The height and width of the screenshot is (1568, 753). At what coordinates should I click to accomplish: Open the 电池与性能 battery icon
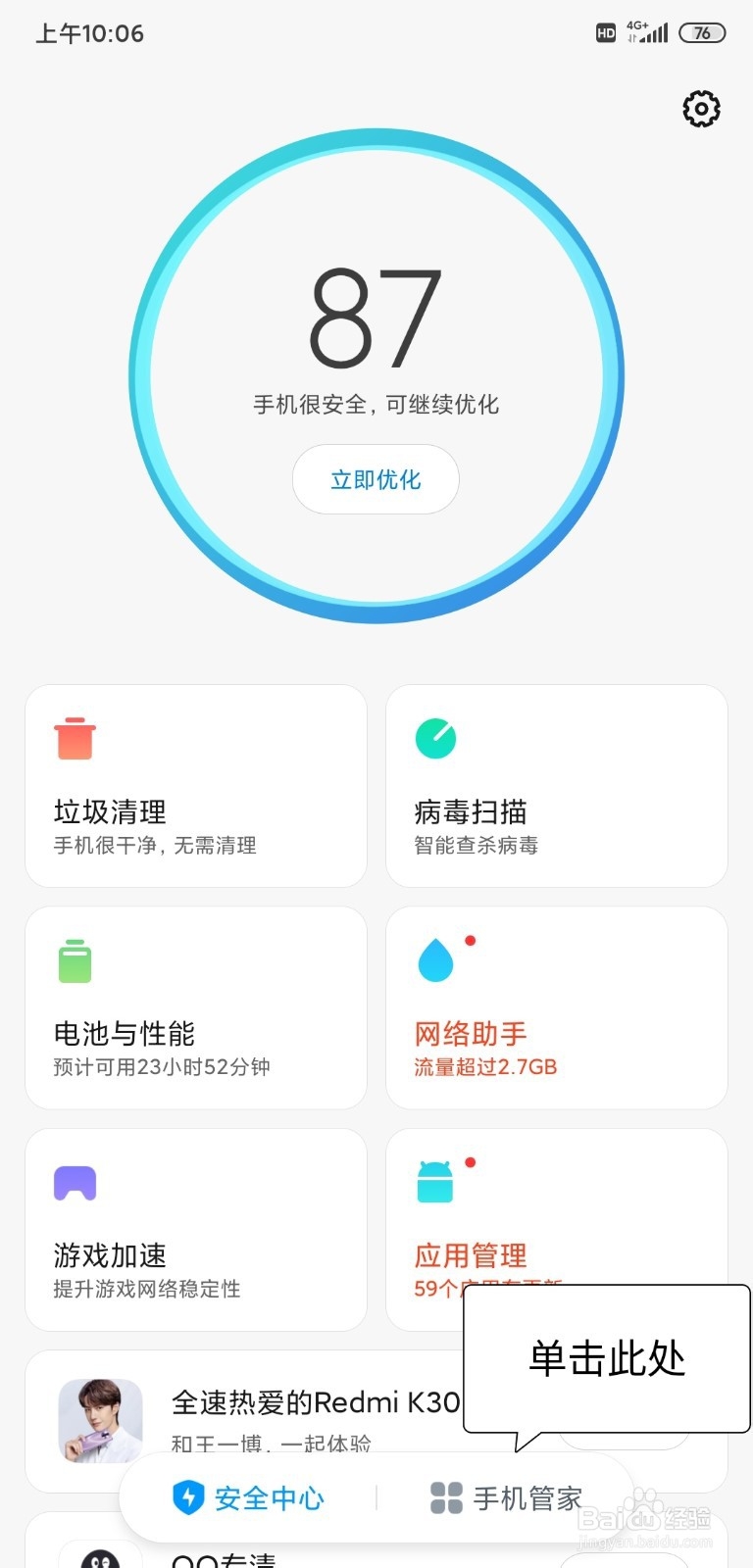tap(75, 960)
